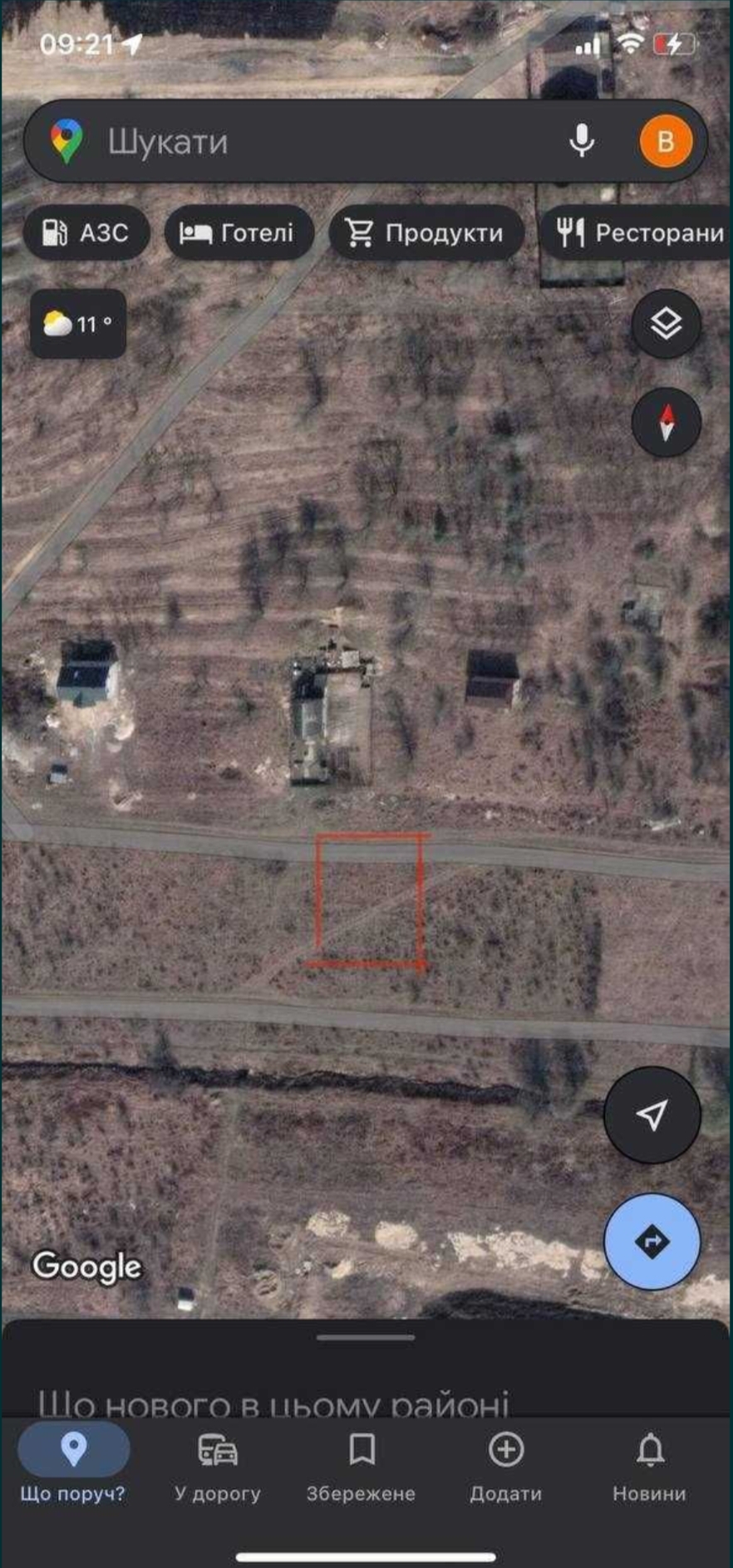Start voice search with the microphone
733x1568 pixels.
[x=582, y=141]
